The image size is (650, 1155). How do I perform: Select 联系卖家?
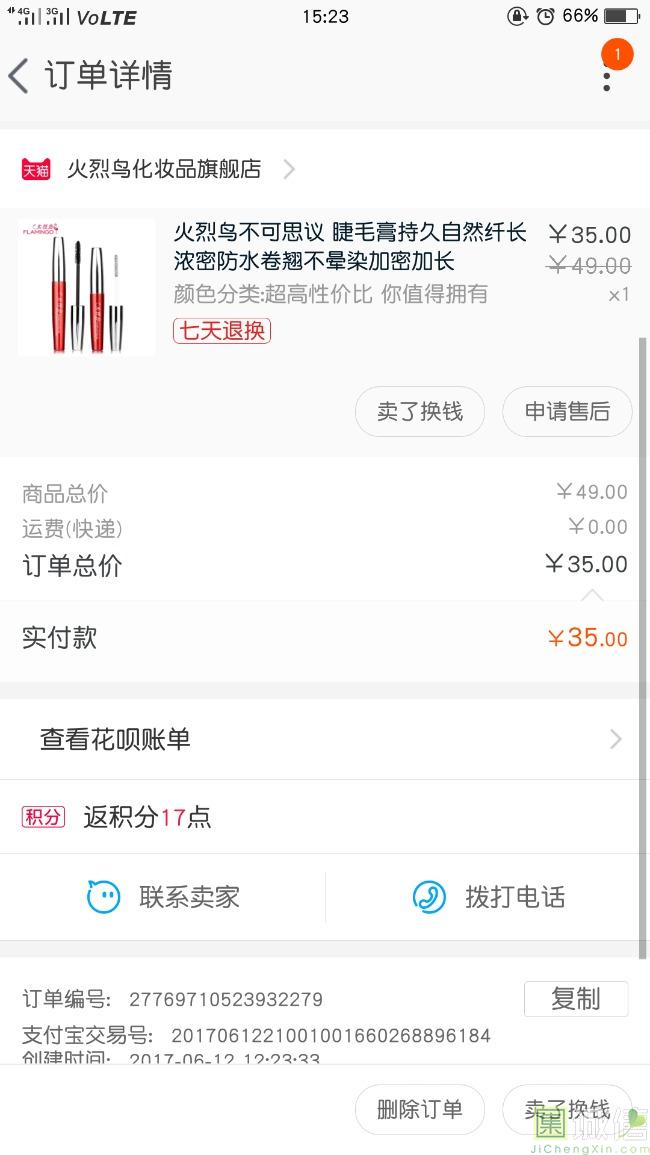tap(163, 896)
